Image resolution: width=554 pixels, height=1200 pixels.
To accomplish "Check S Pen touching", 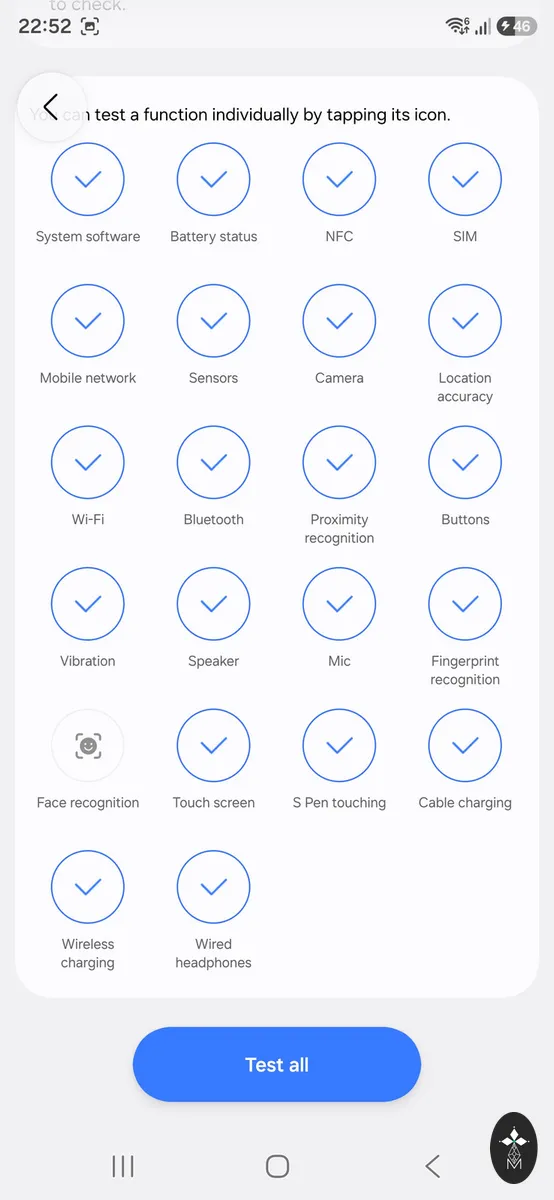I will (x=340, y=746).
